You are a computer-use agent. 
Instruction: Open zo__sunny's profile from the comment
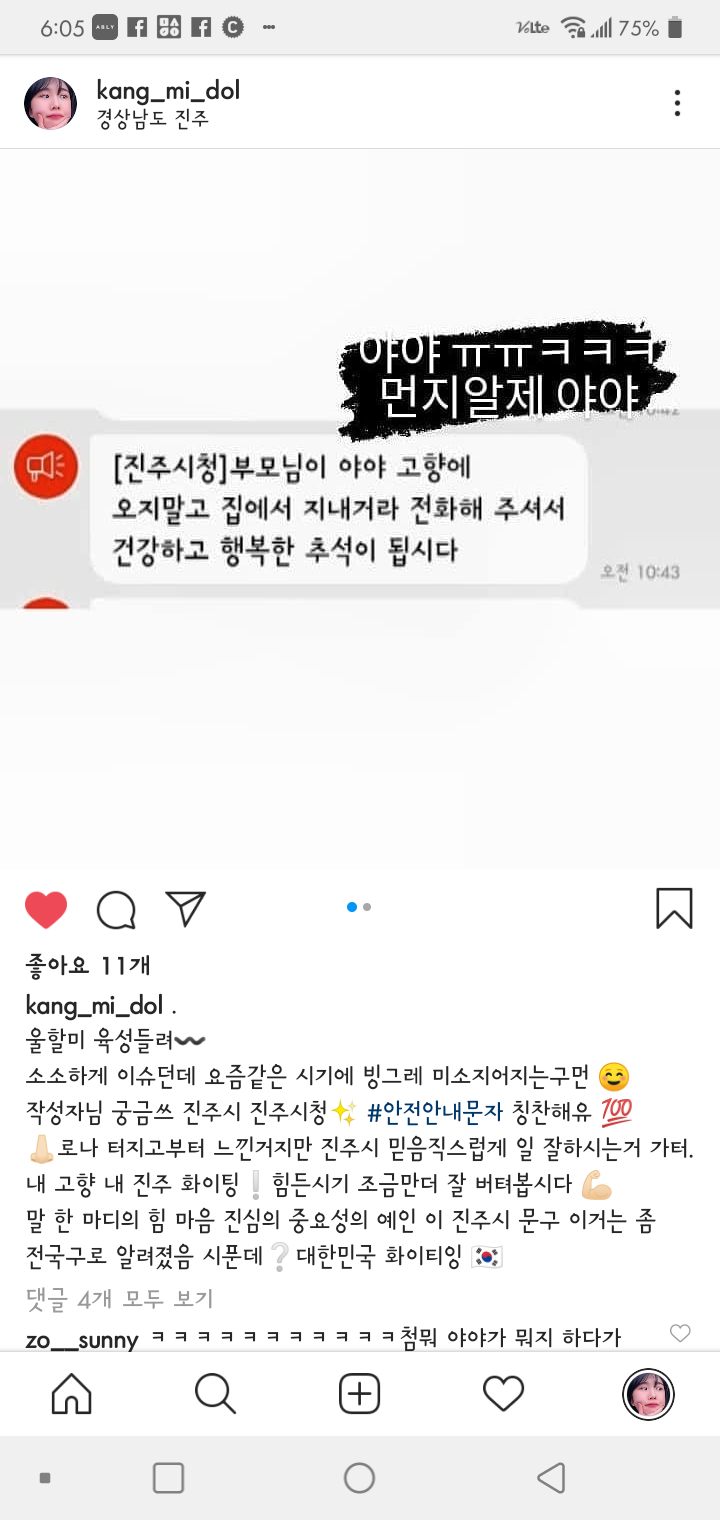pos(81,1340)
